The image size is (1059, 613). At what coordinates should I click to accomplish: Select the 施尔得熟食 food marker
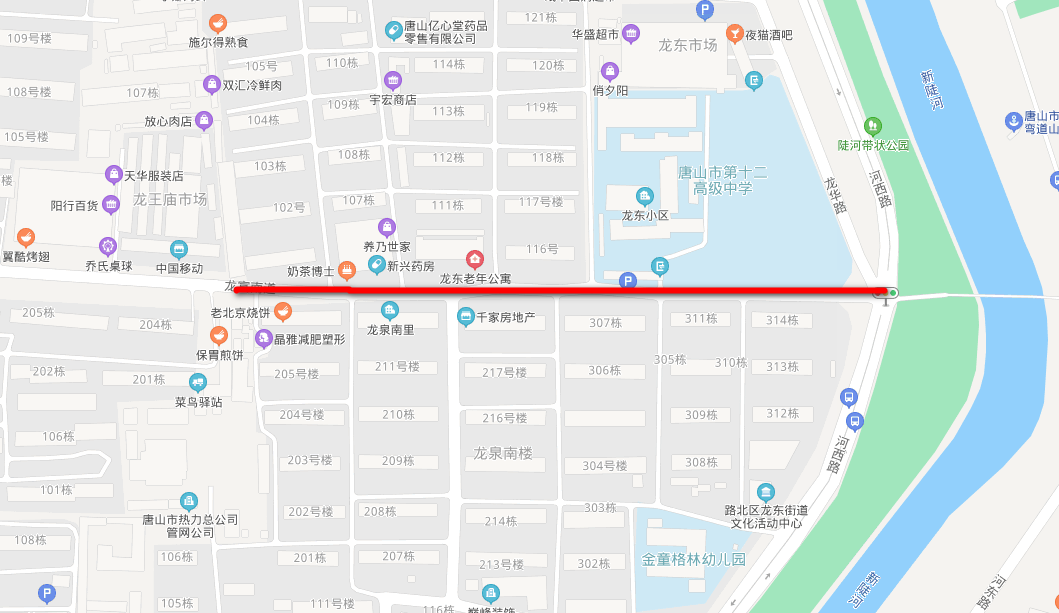(x=218, y=23)
